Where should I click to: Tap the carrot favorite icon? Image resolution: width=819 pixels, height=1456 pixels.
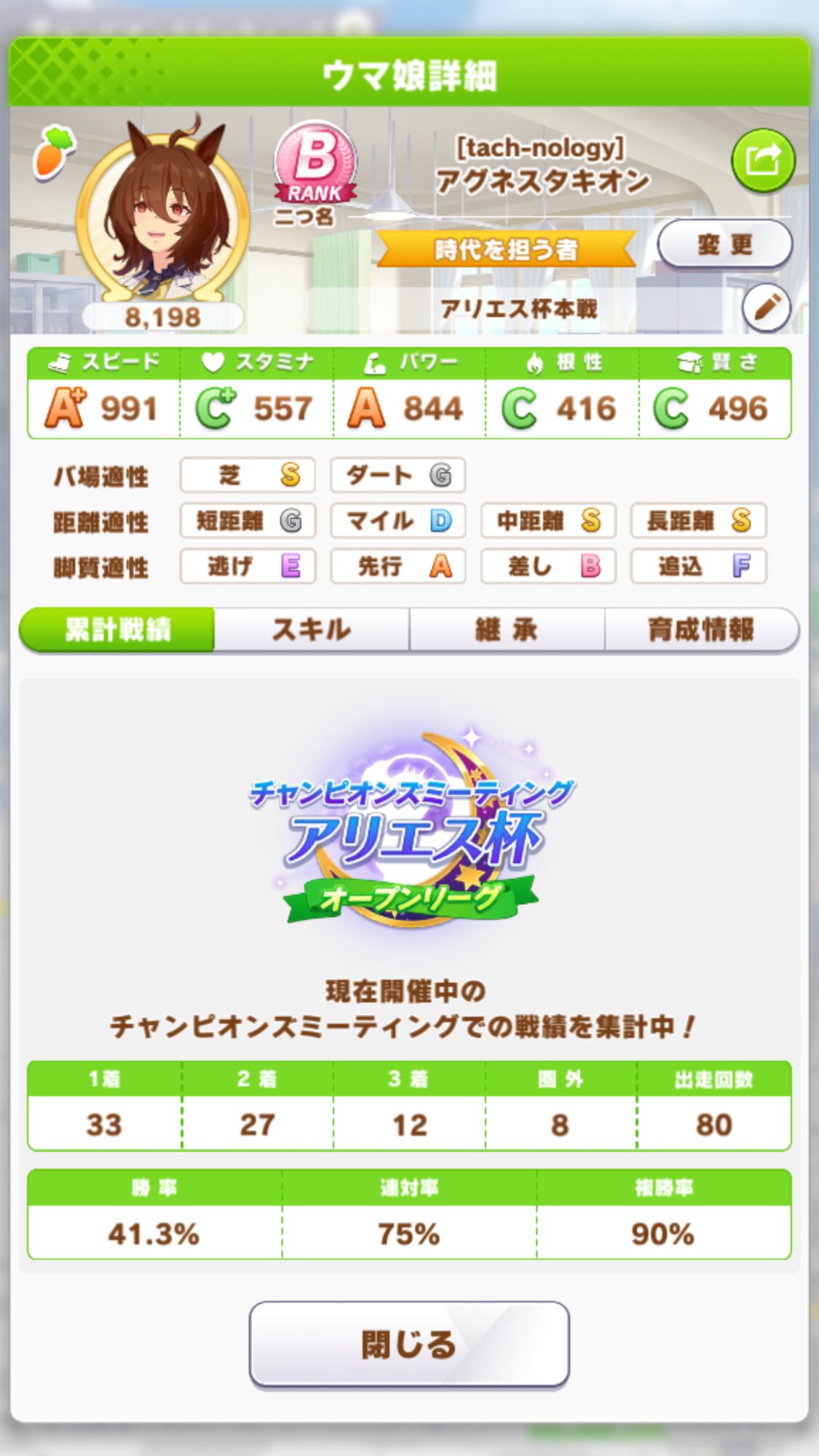[x=53, y=152]
